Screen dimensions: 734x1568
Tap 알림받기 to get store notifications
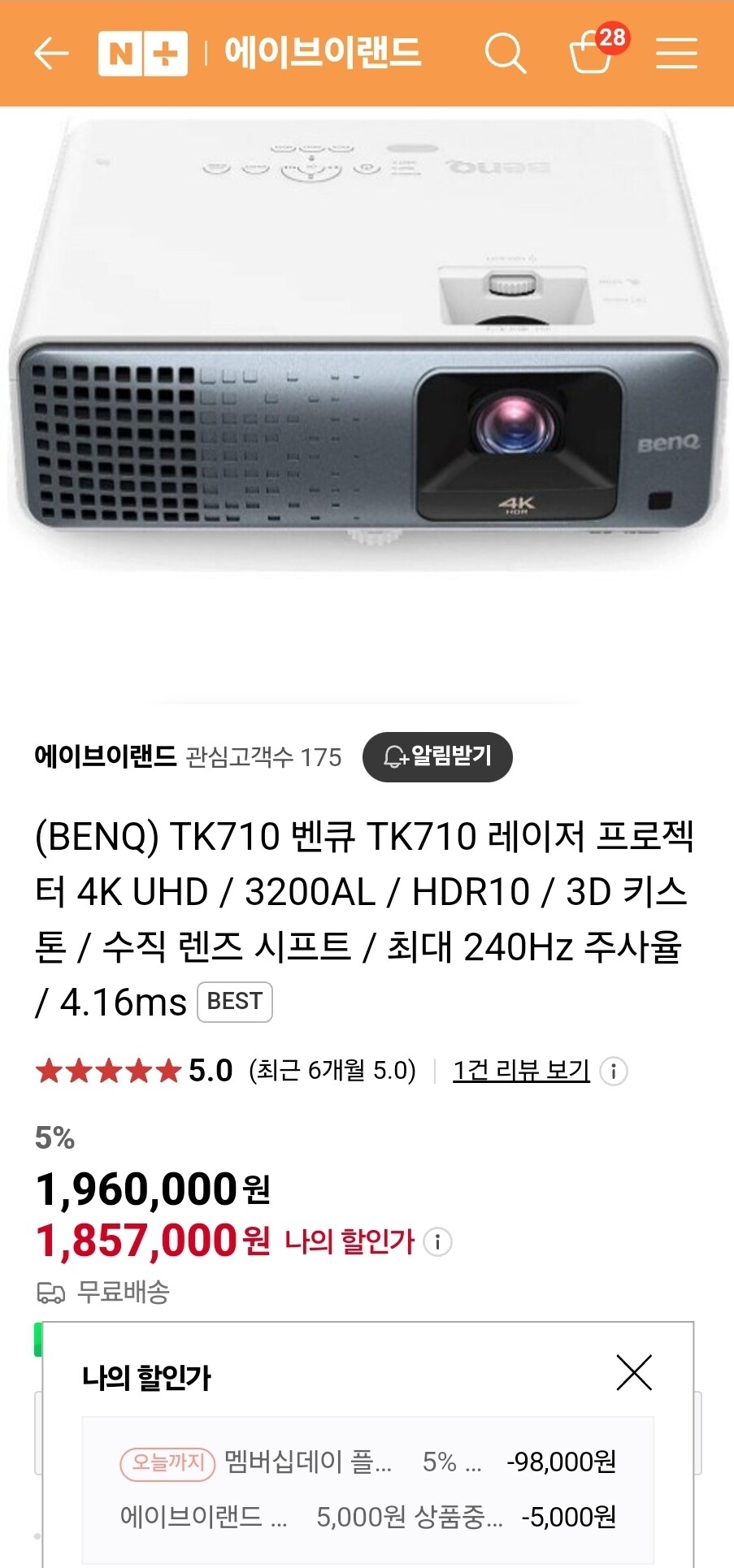point(437,757)
